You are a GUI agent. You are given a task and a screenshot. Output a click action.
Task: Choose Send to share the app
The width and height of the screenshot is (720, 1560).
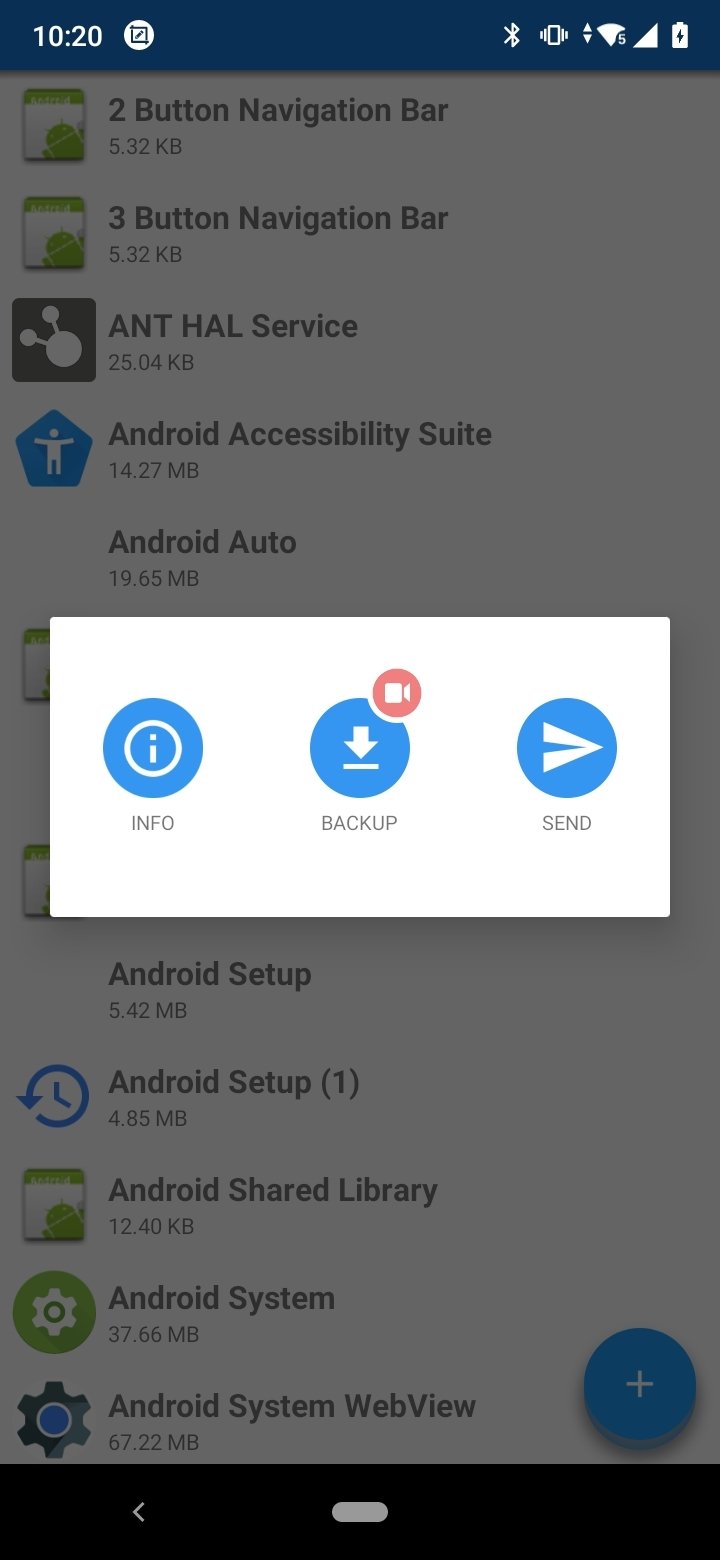pos(567,748)
